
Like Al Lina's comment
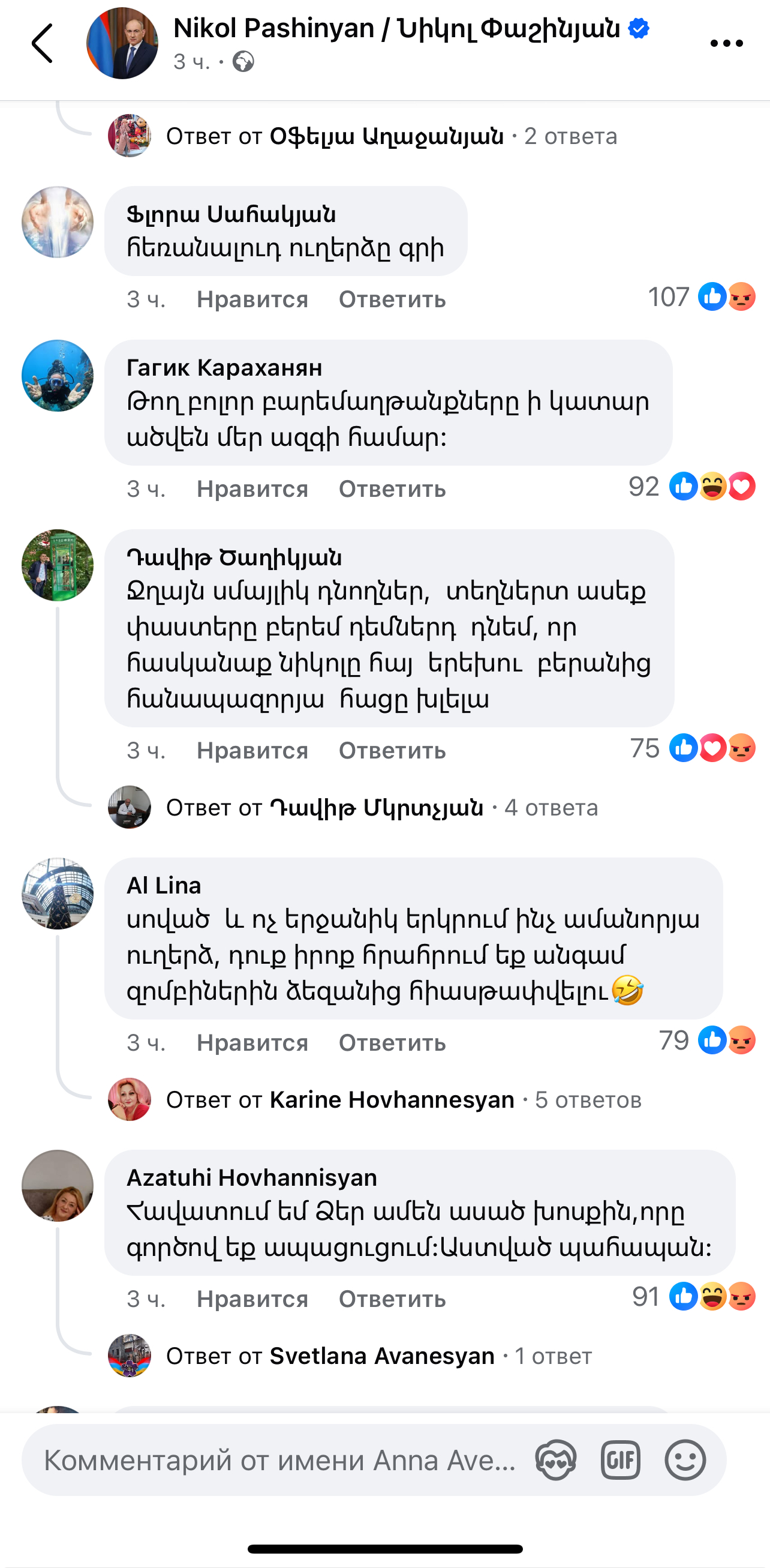(252, 1043)
